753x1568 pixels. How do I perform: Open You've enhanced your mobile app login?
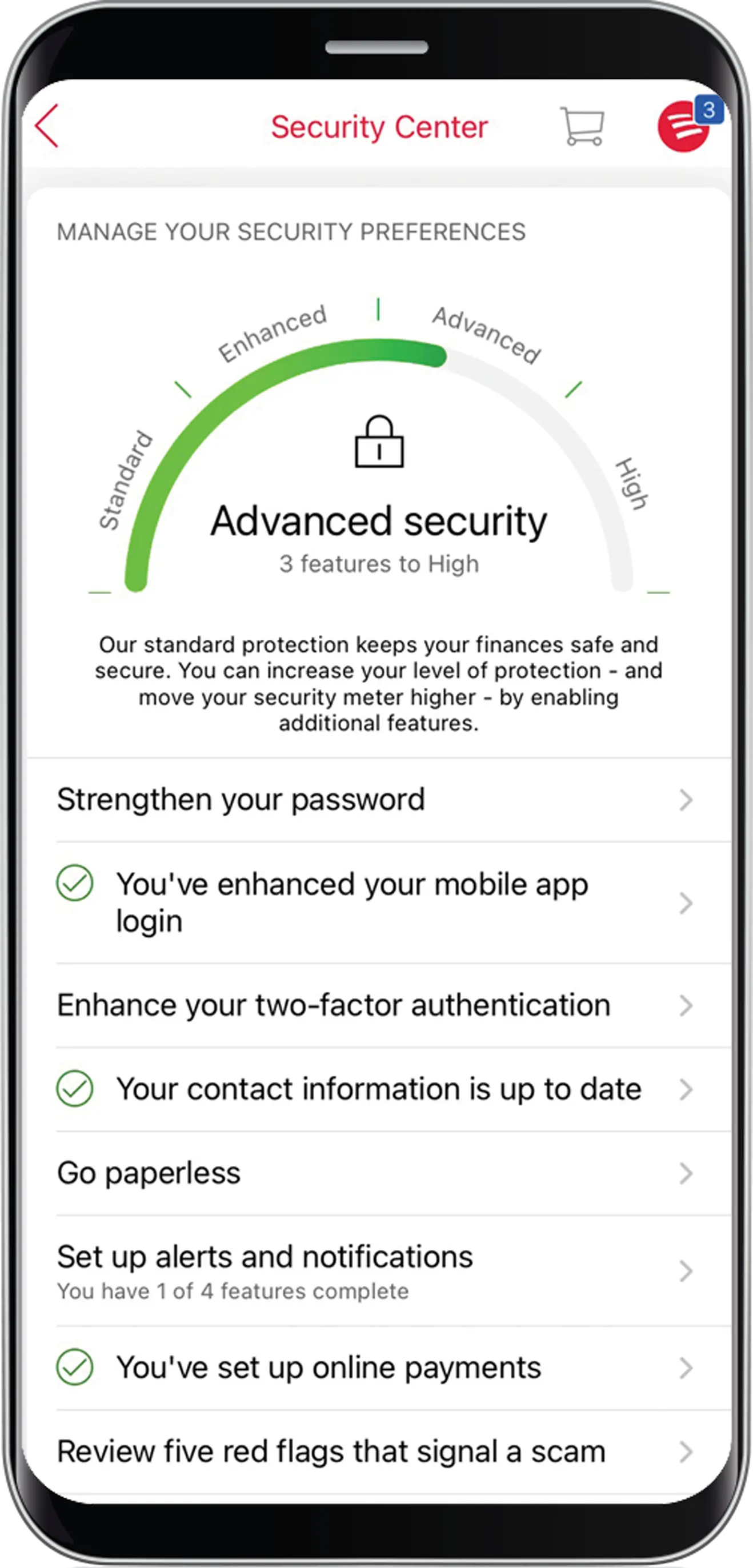375,903
